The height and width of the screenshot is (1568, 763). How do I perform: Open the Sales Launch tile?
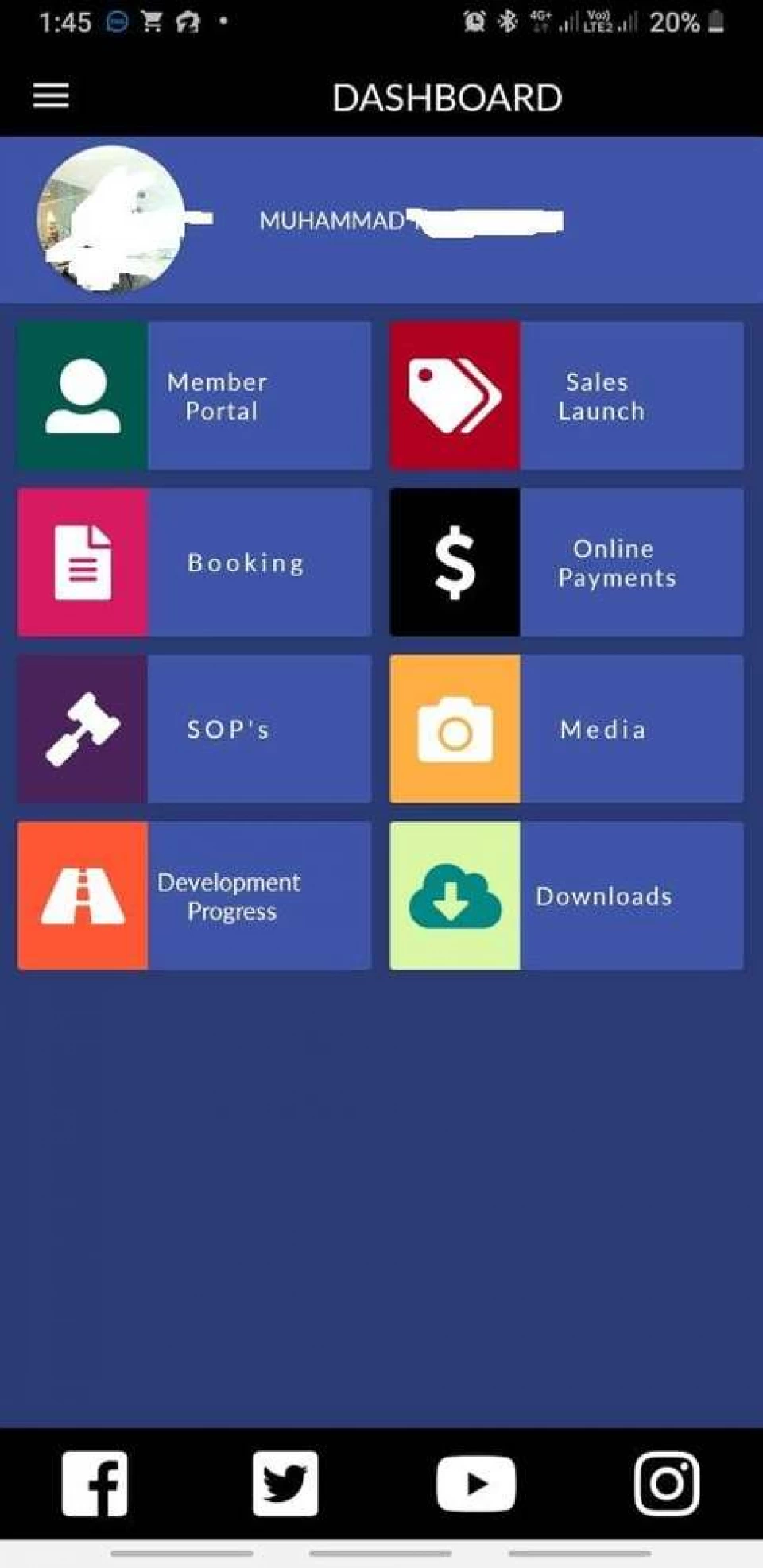tap(567, 396)
